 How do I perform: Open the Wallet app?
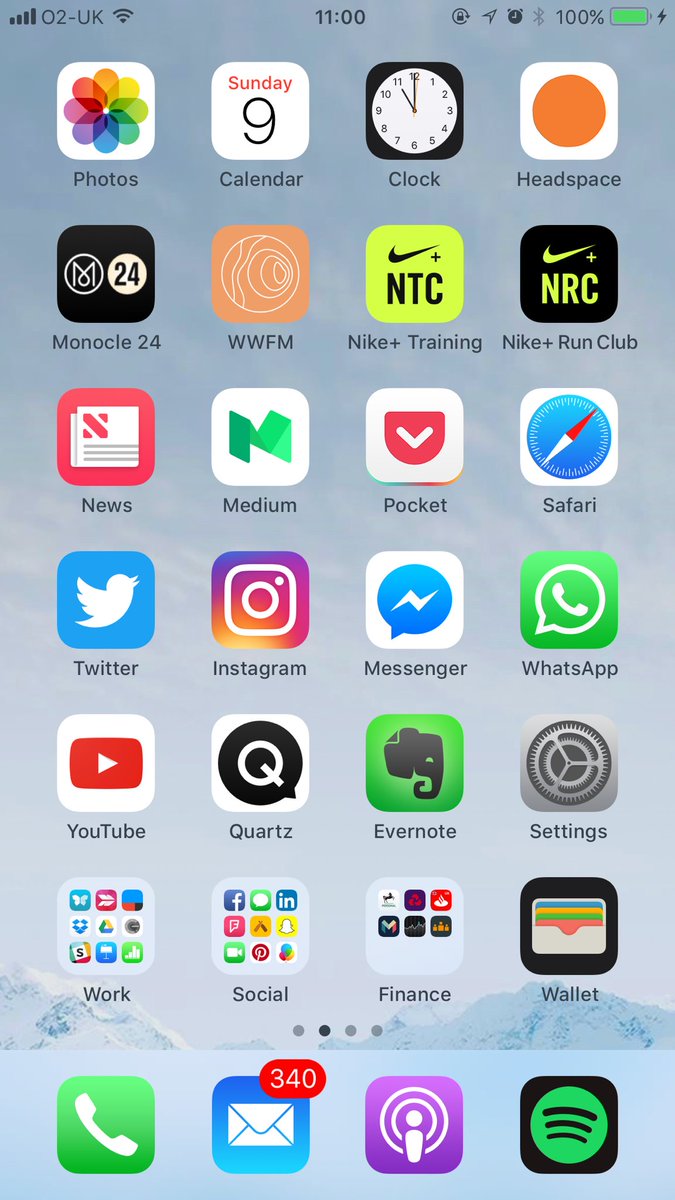pyautogui.click(x=569, y=926)
